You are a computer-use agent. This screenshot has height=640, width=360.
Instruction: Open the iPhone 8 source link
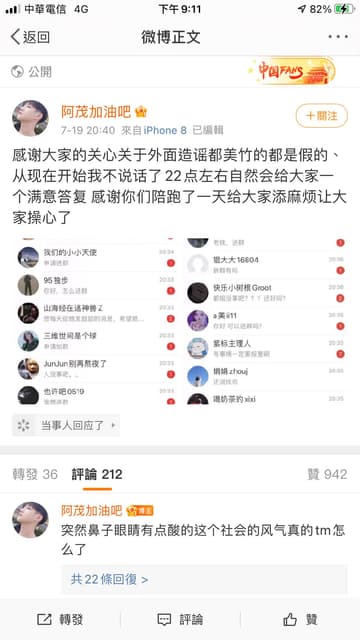click(165, 130)
